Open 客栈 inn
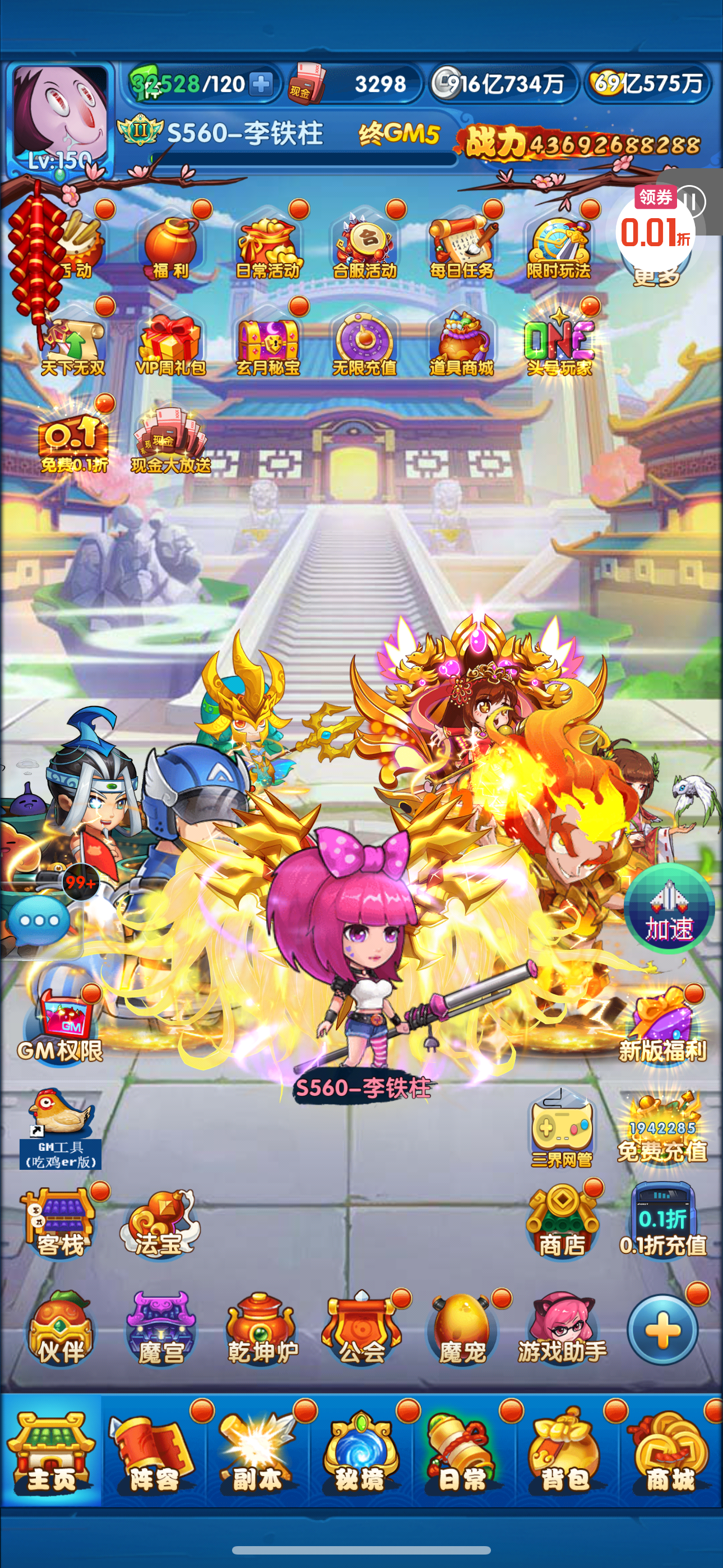723x1568 pixels. pos(59,1225)
